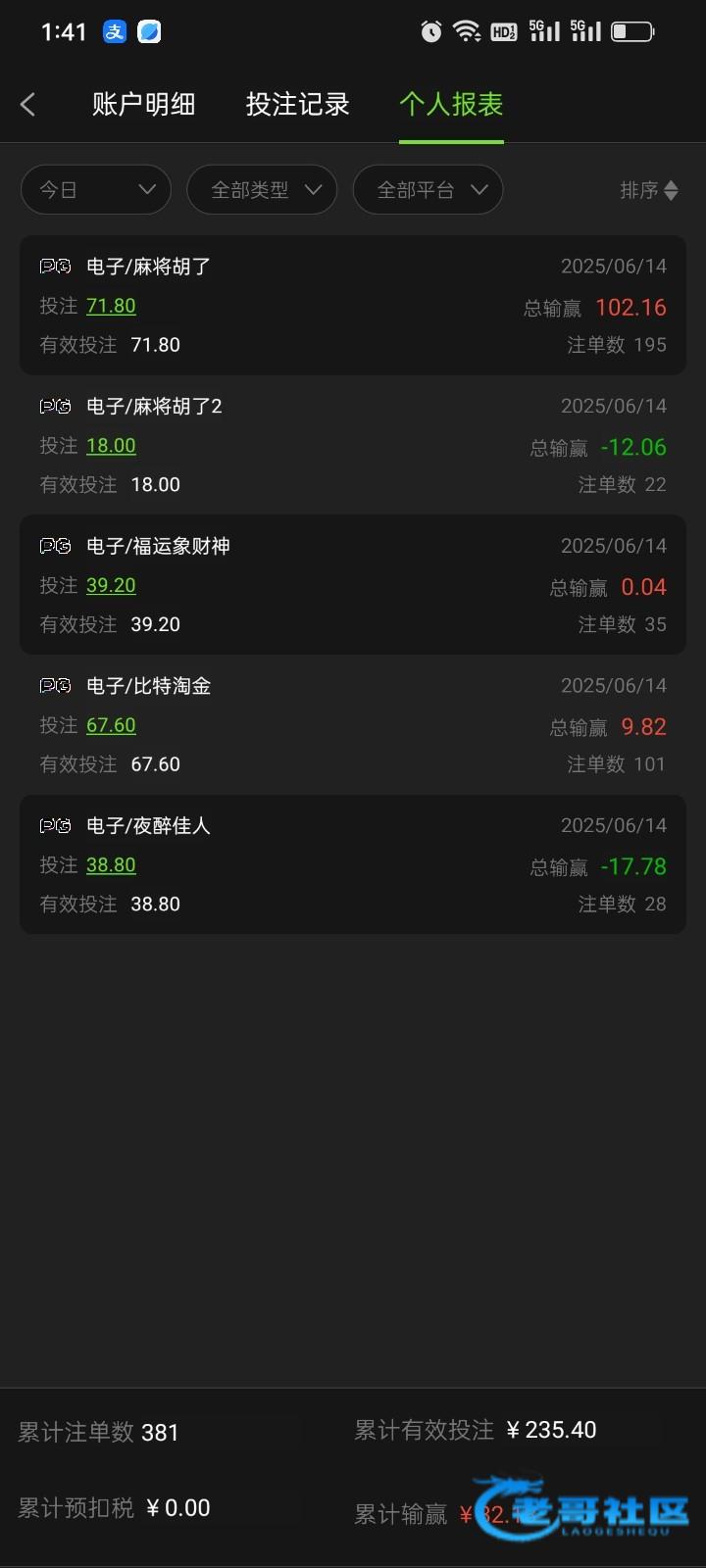Open the 67.60 bet amount link
The width and height of the screenshot is (706, 1568).
[111, 726]
